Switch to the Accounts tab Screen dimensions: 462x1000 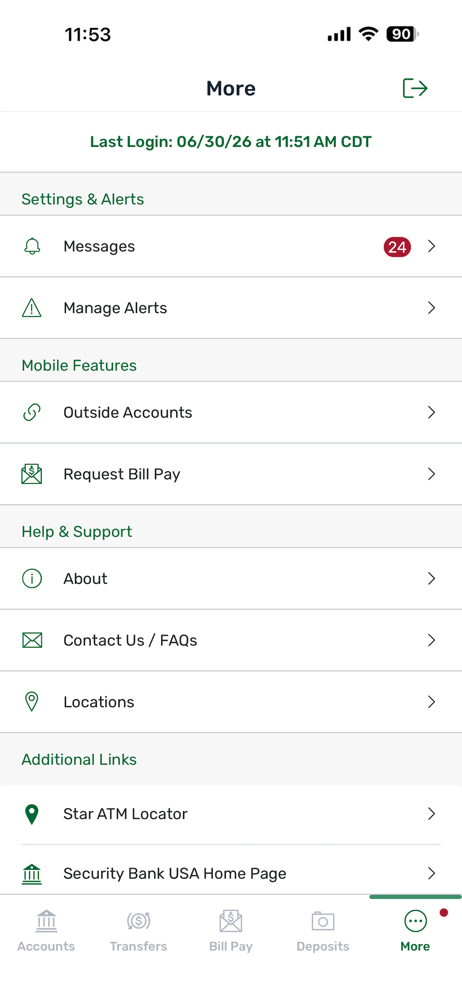(46, 931)
